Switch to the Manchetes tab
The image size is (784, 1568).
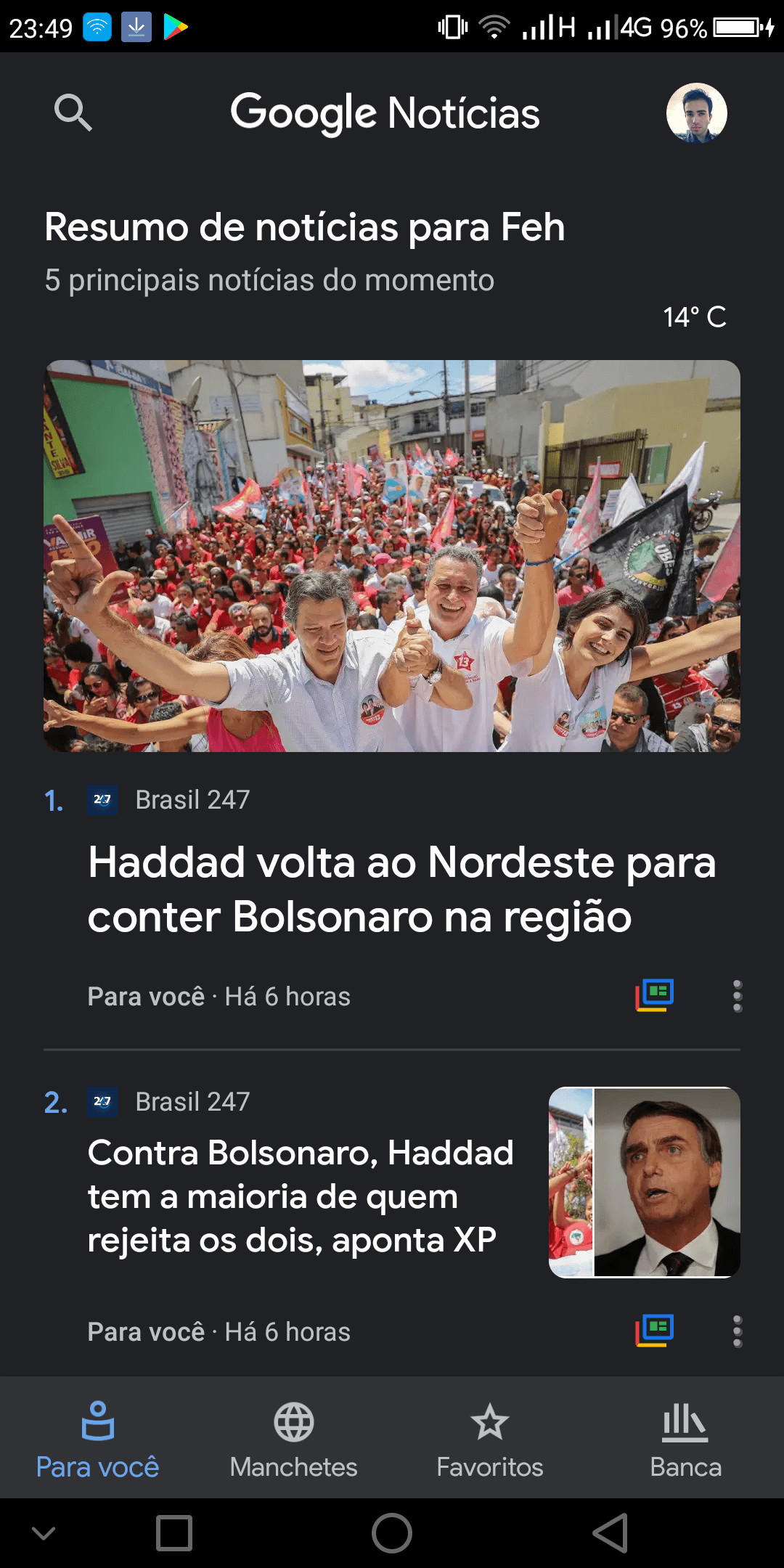294,1439
